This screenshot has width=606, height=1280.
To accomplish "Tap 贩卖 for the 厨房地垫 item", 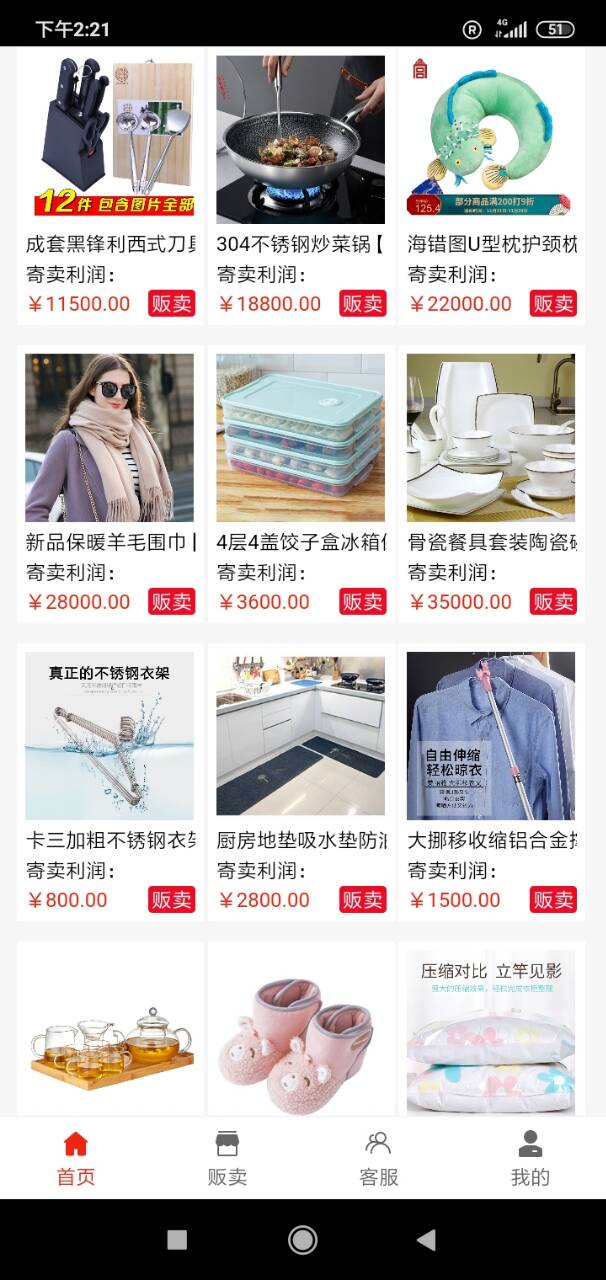I will coord(362,899).
